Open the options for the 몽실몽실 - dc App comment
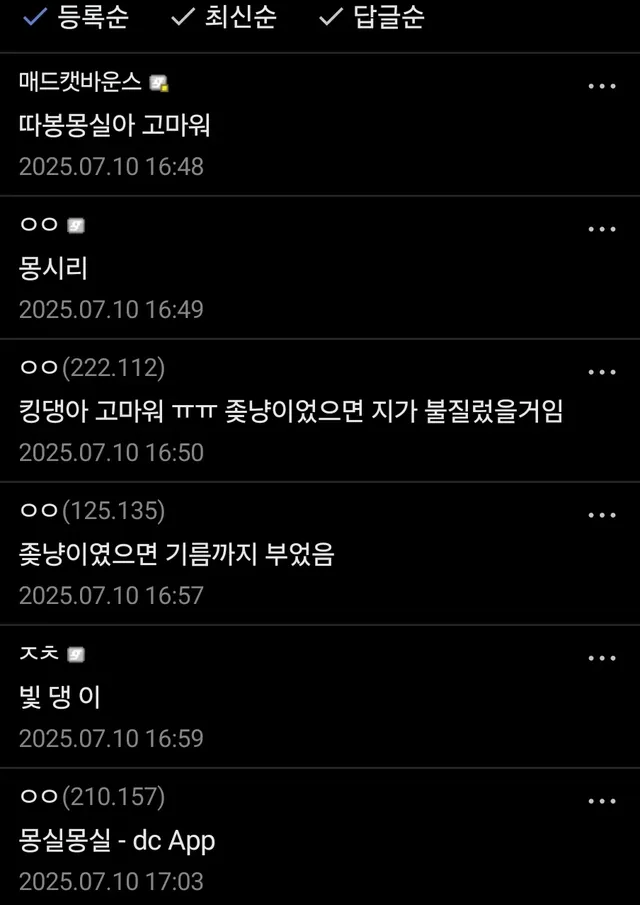The image size is (640, 905). coord(602,801)
